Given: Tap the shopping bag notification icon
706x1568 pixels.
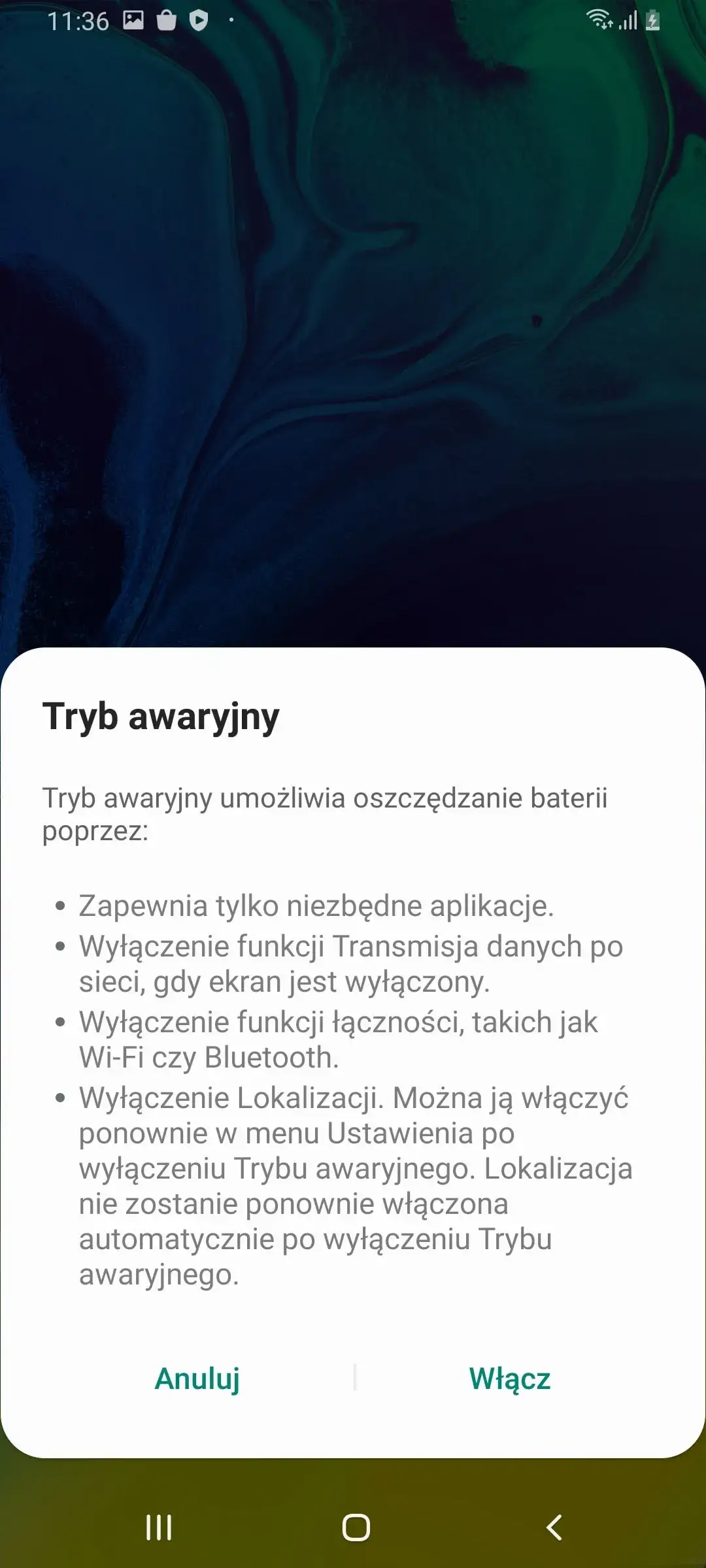Looking at the screenshot, I should (167, 21).
